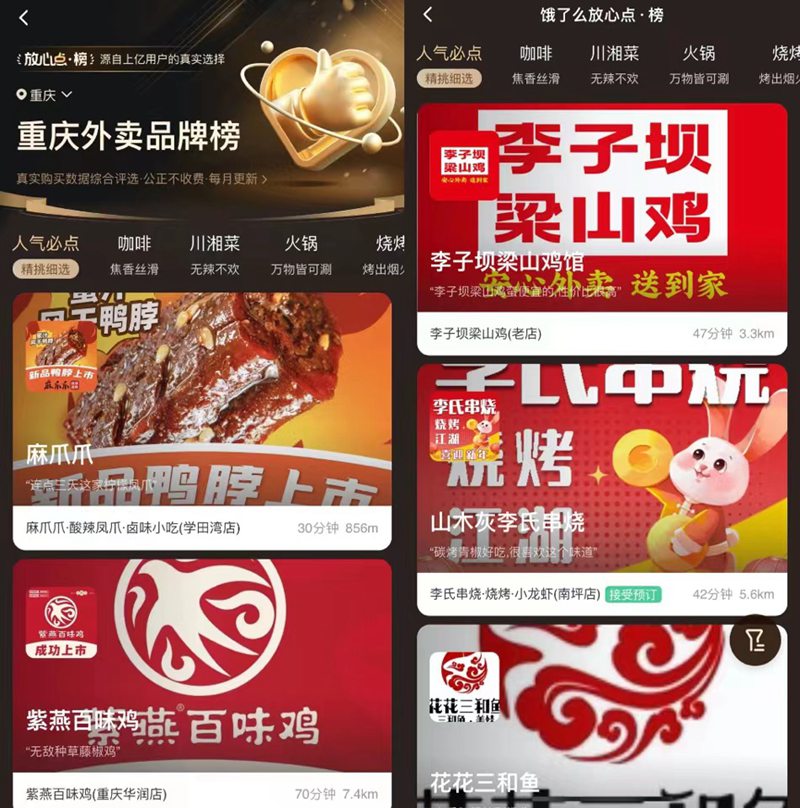Viewport: 800px width, 808px height.
Task: Open store 麻爪爪·酸辣凤爪·卤味小吃(学田湾店)
Action: 133,527
